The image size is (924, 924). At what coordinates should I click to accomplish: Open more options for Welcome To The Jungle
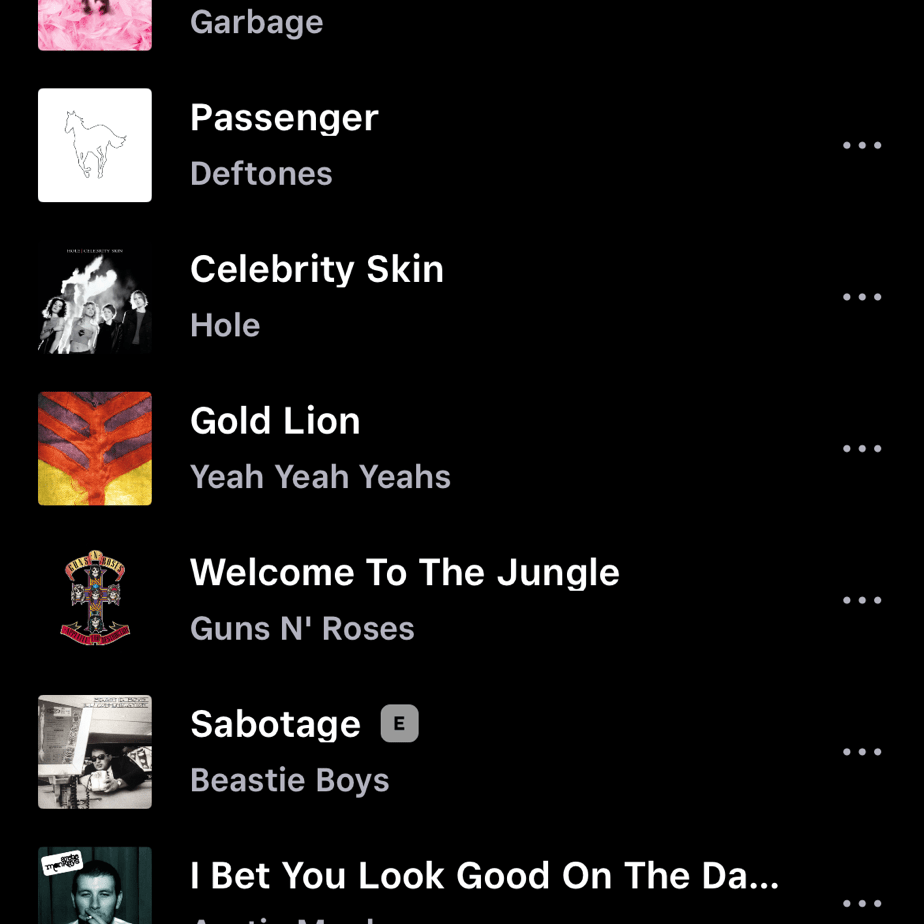(x=861, y=601)
